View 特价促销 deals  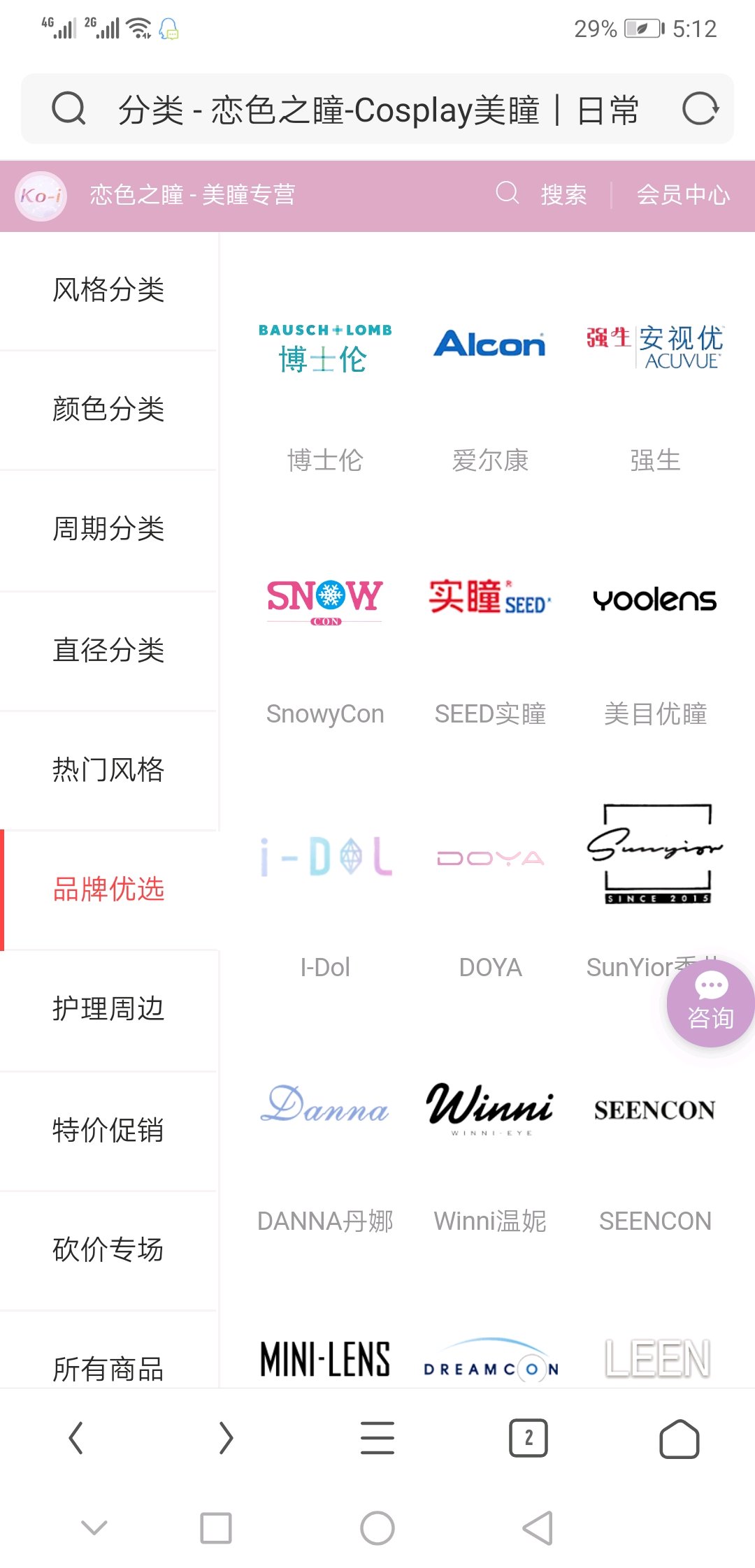point(108,1130)
